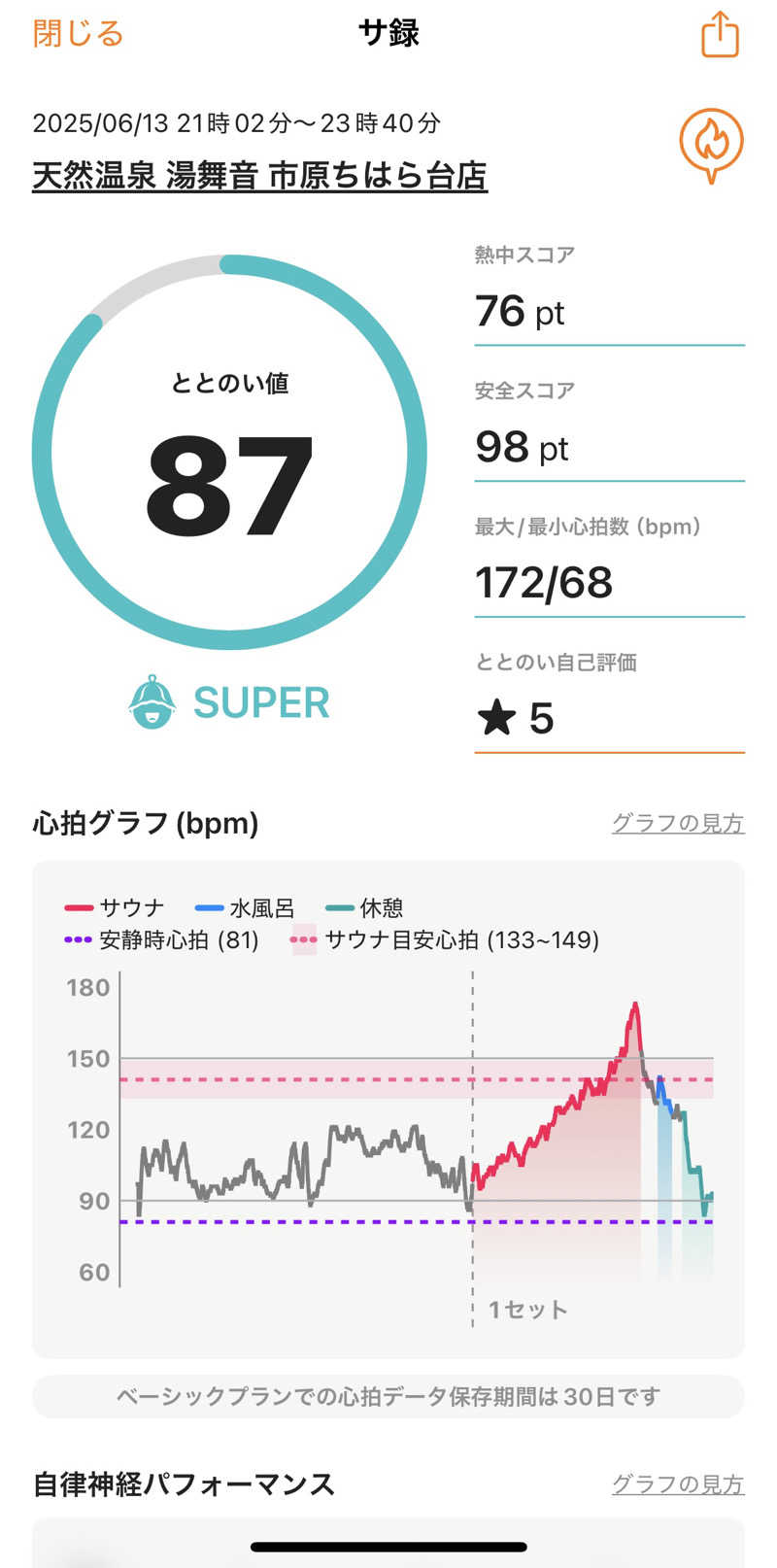Open グラフの見方 for 自律神経パフォーマンス

[677, 1483]
